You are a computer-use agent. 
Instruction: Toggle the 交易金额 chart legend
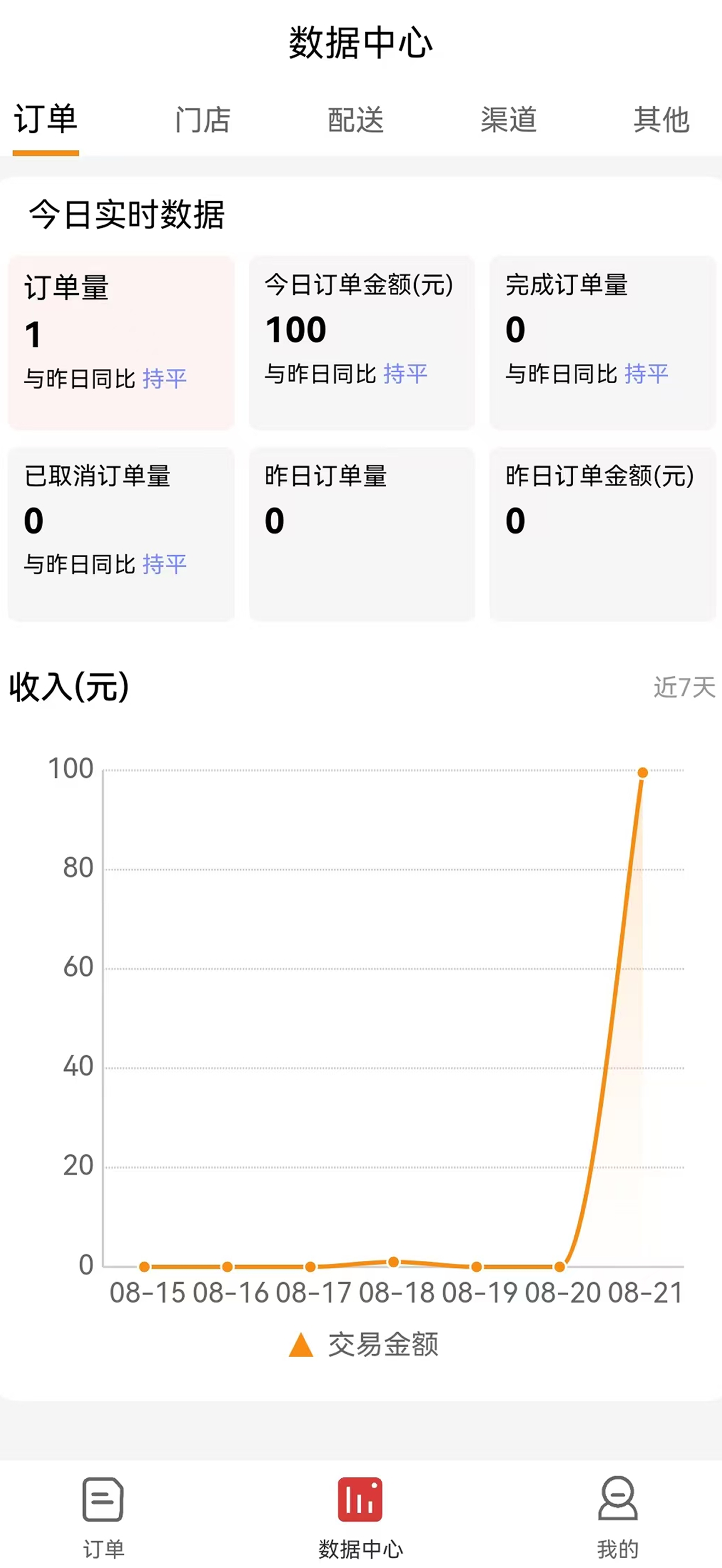pyautogui.click(x=363, y=1344)
